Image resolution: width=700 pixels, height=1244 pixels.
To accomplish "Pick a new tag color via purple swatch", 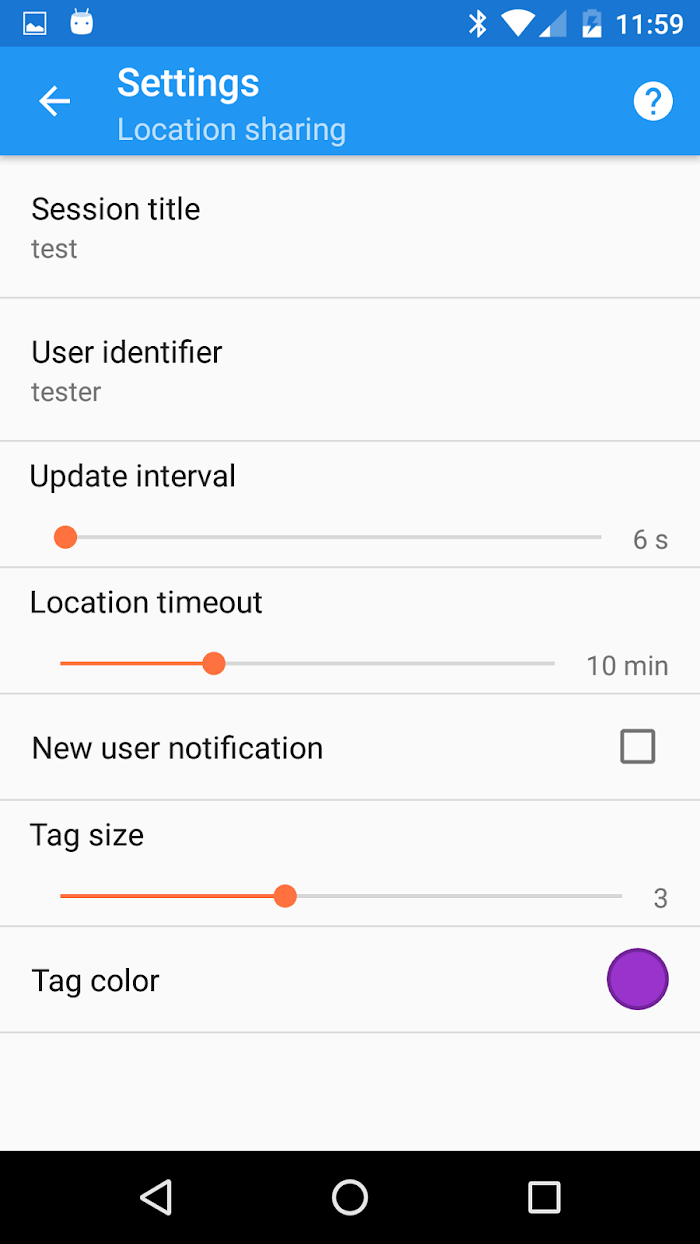I will coord(638,979).
